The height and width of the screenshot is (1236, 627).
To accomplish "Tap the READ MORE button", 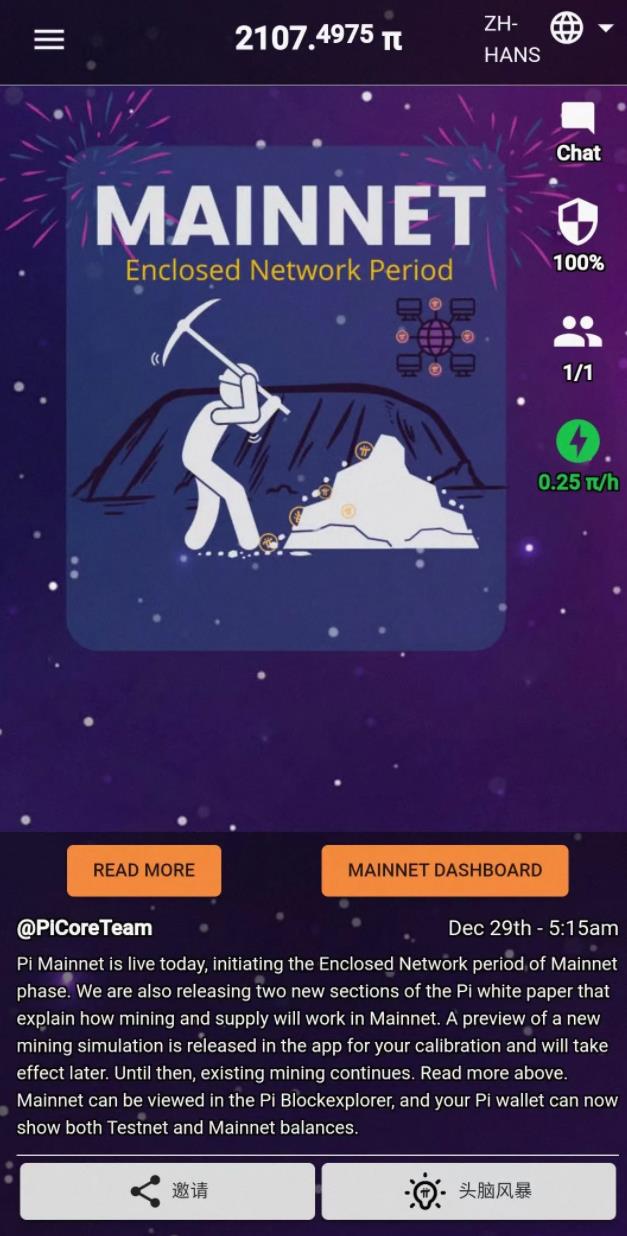I will pos(144,870).
